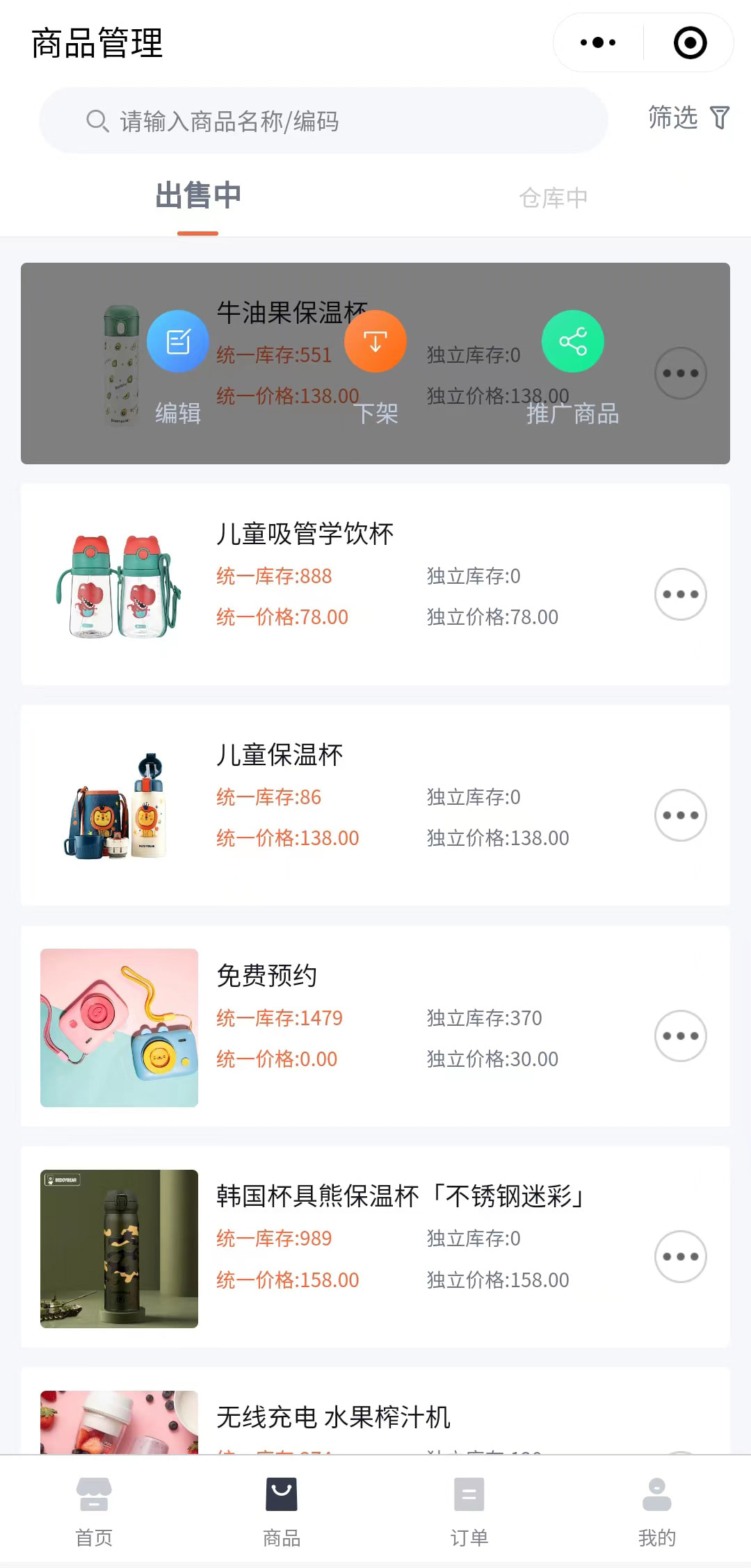Screen dimensions: 751x1568
Task: Open the mini program more-options menu
Action: coord(598,42)
